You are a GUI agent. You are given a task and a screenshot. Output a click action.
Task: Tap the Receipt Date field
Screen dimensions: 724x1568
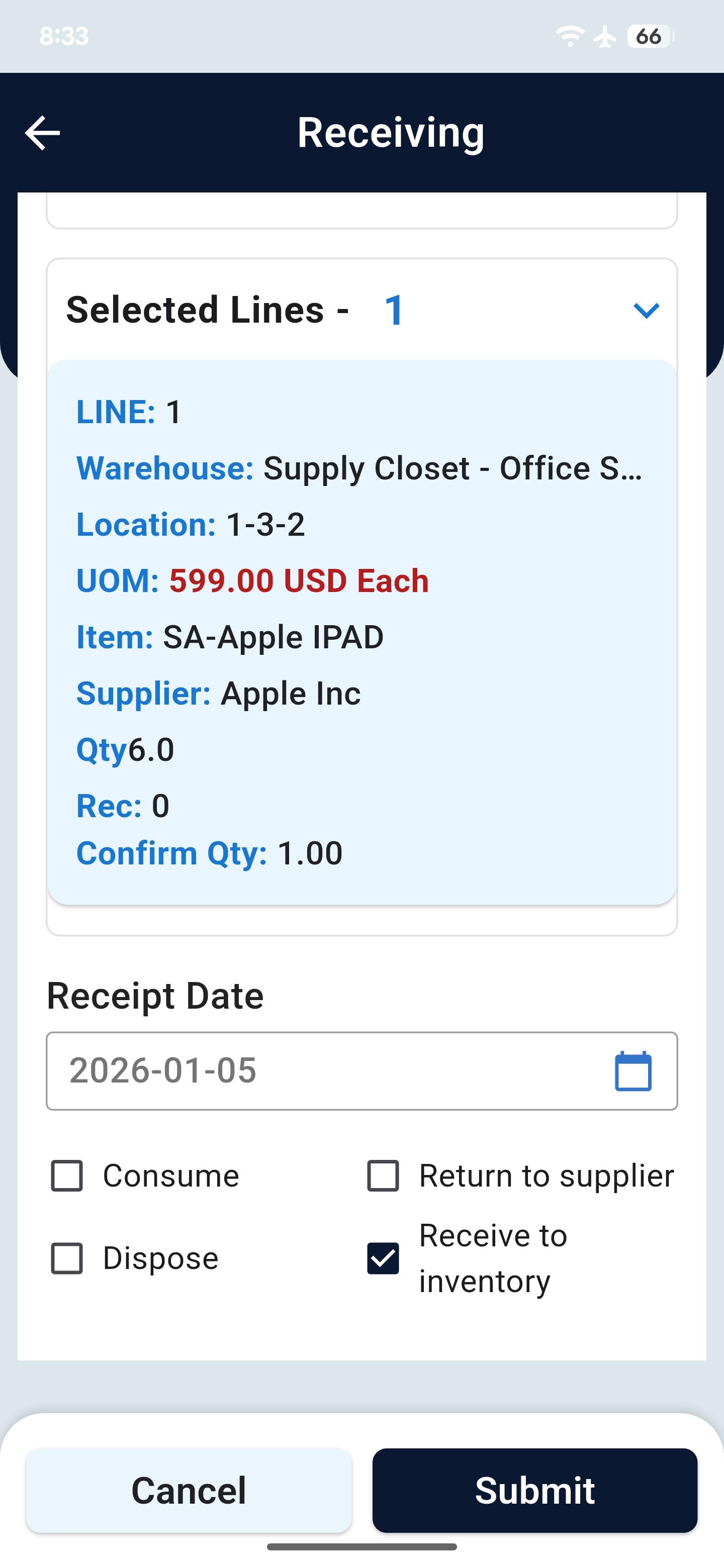[x=361, y=1070]
